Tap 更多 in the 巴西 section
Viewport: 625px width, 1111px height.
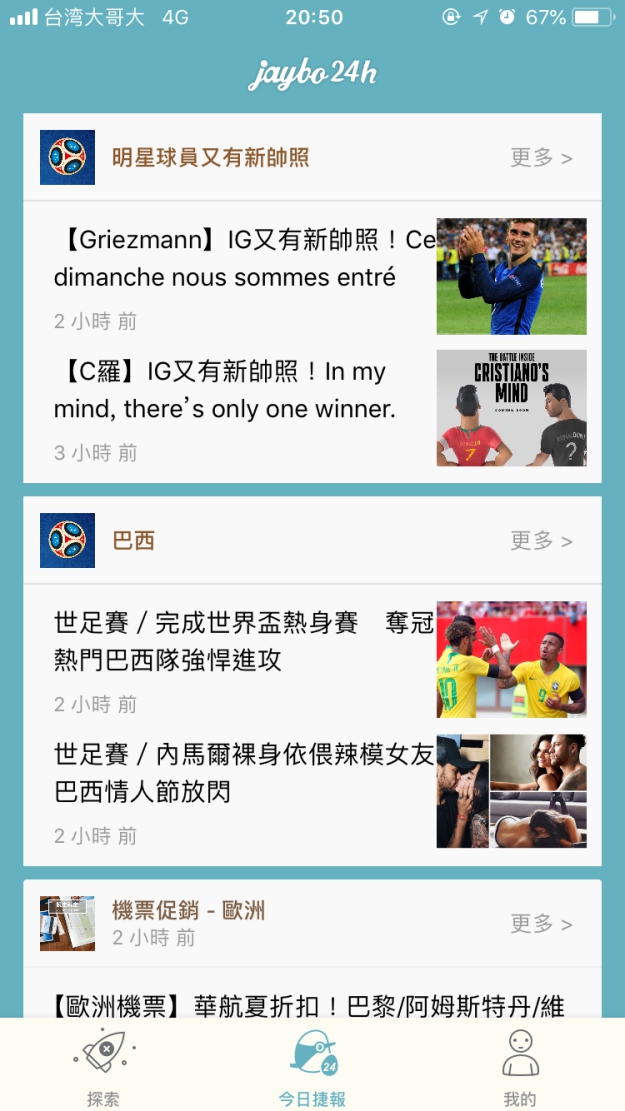(x=541, y=541)
